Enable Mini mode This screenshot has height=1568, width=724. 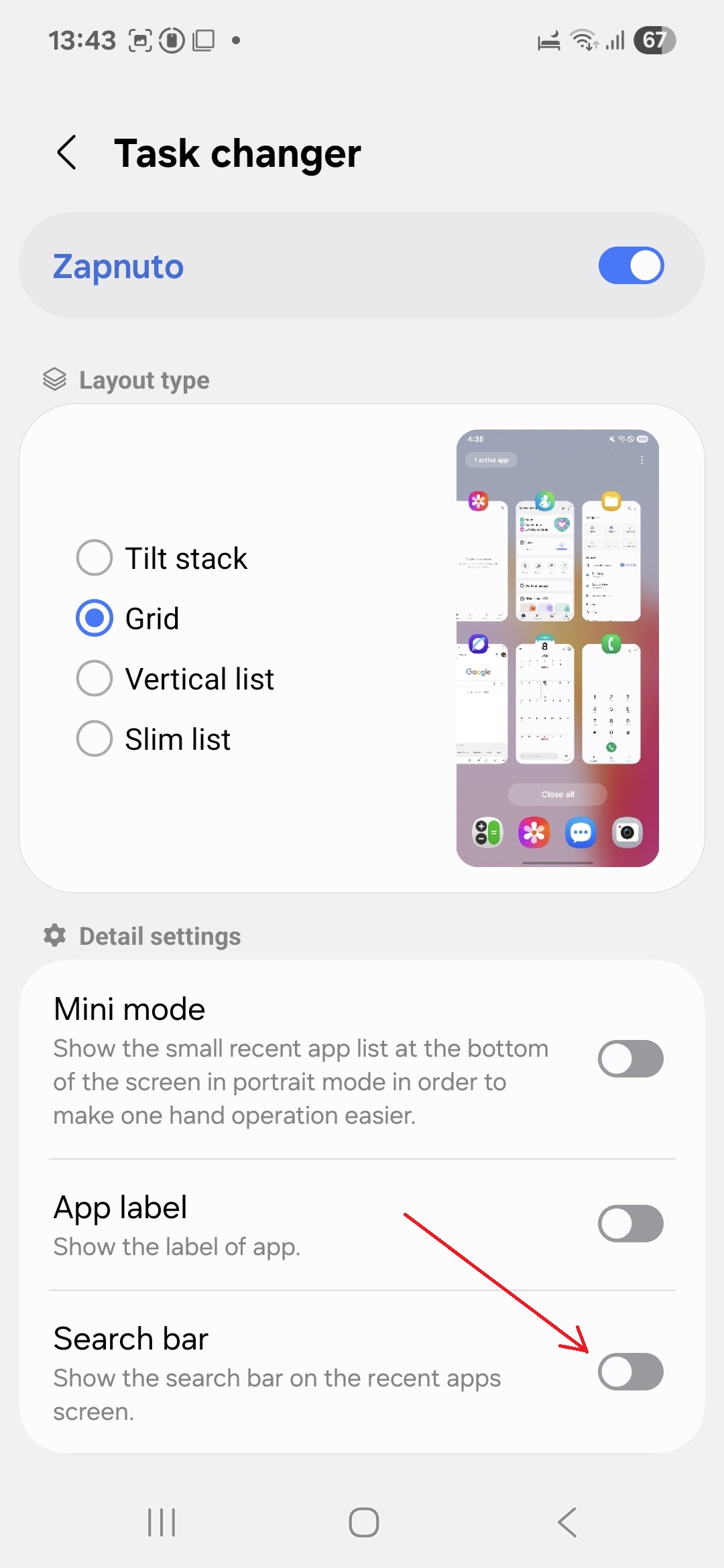630,1059
